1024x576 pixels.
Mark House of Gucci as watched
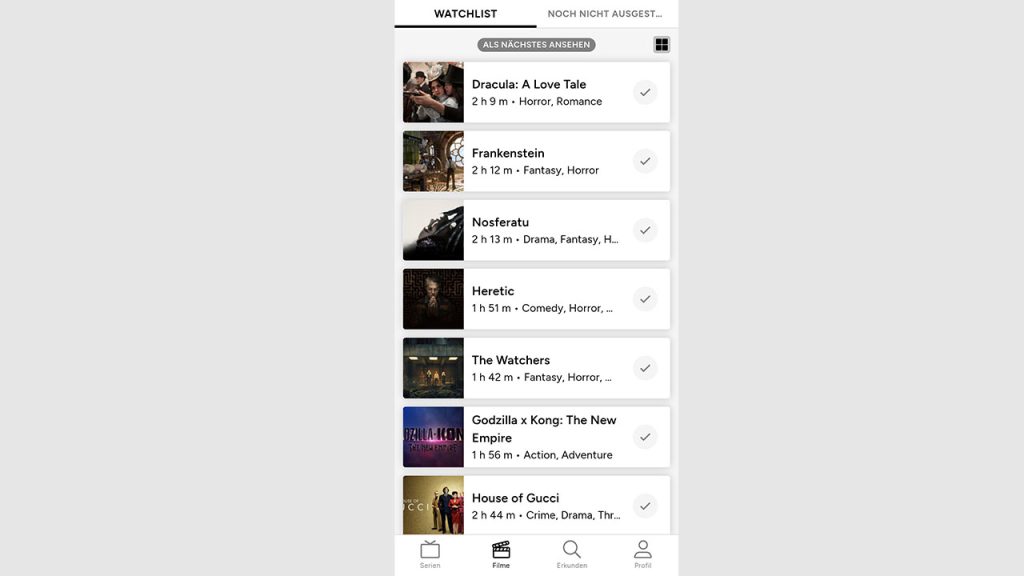[645, 506]
